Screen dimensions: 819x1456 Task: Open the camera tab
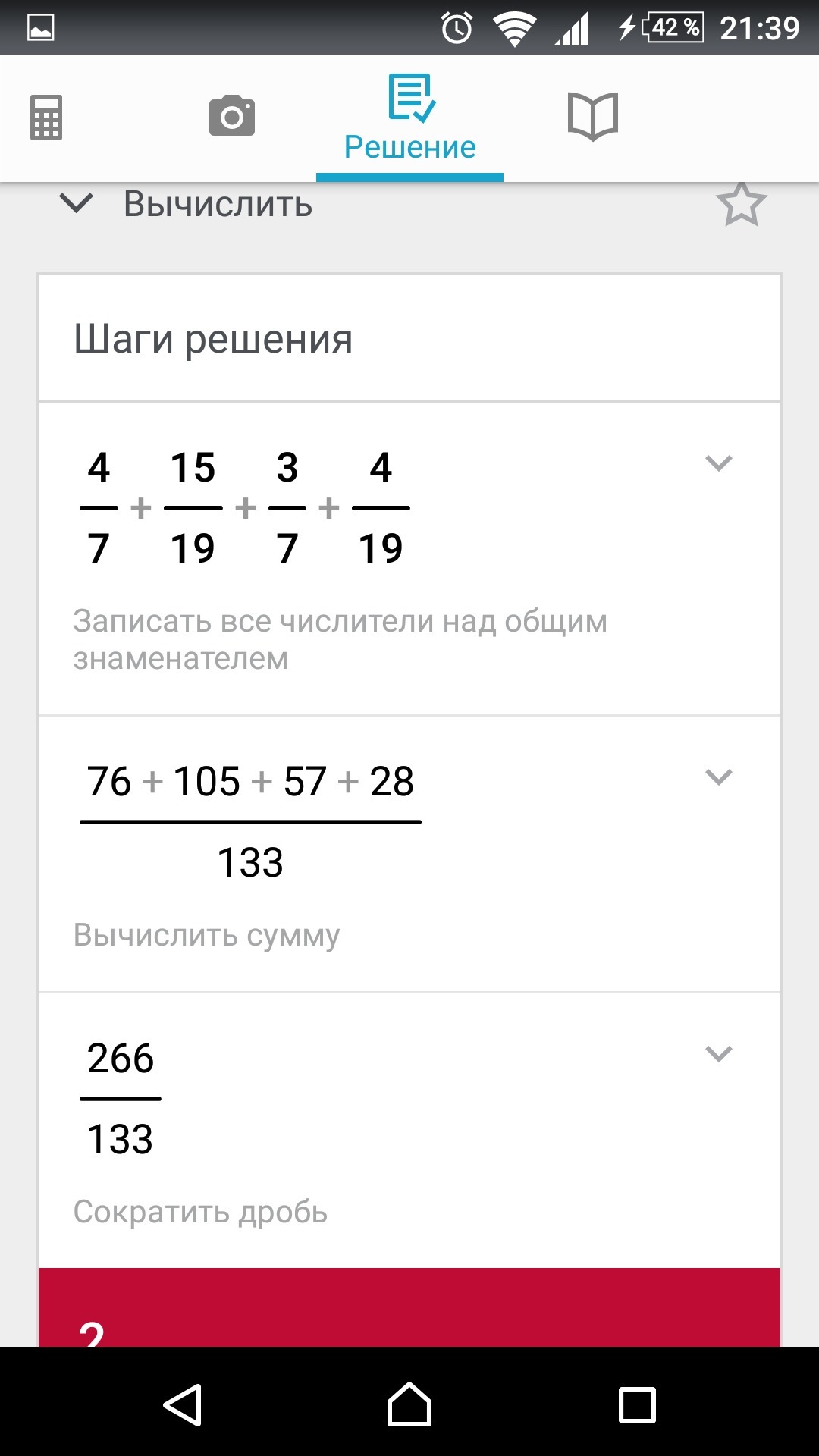[x=231, y=116]
